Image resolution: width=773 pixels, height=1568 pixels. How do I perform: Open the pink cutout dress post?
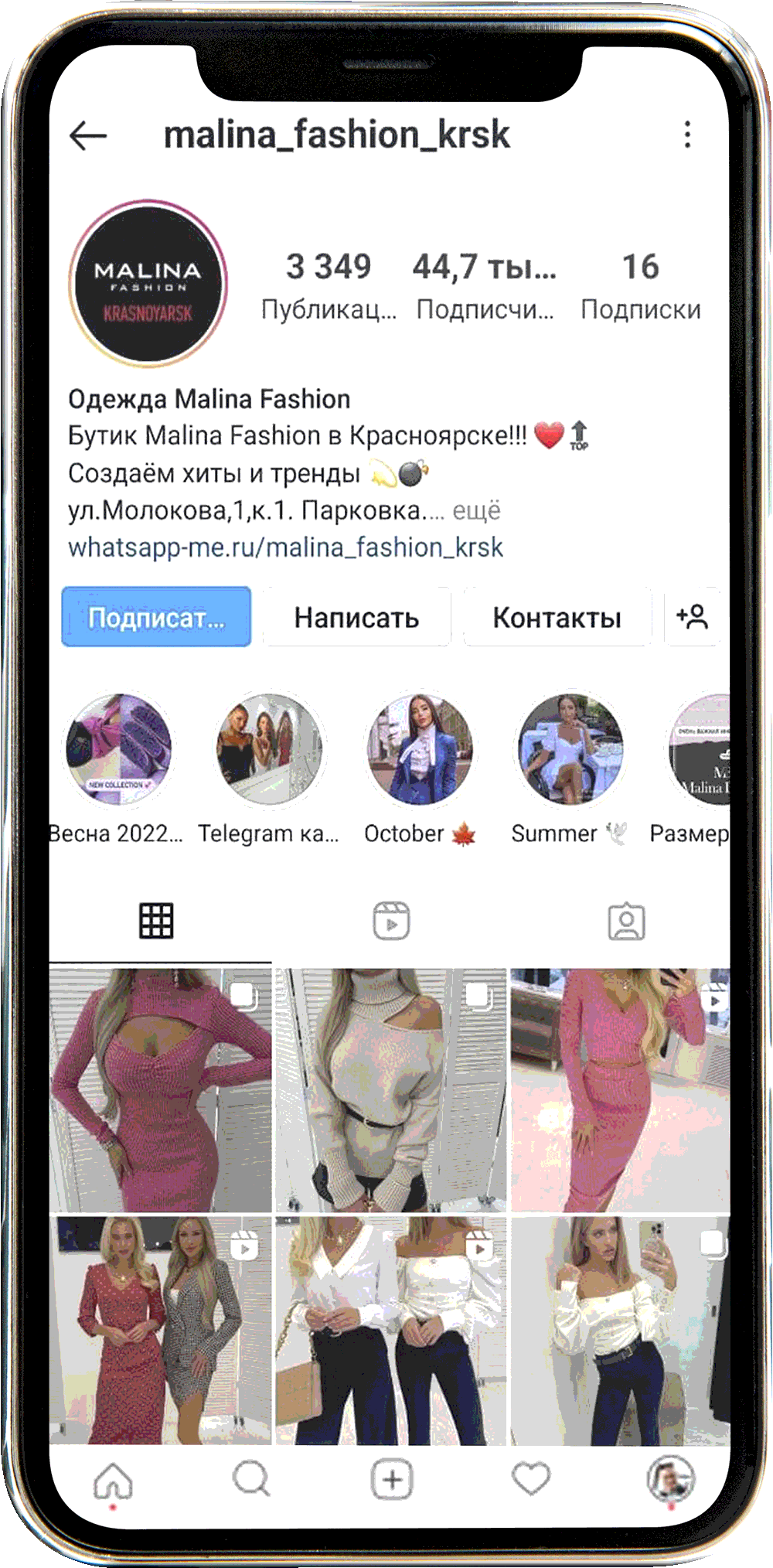tap(160, 1090)
